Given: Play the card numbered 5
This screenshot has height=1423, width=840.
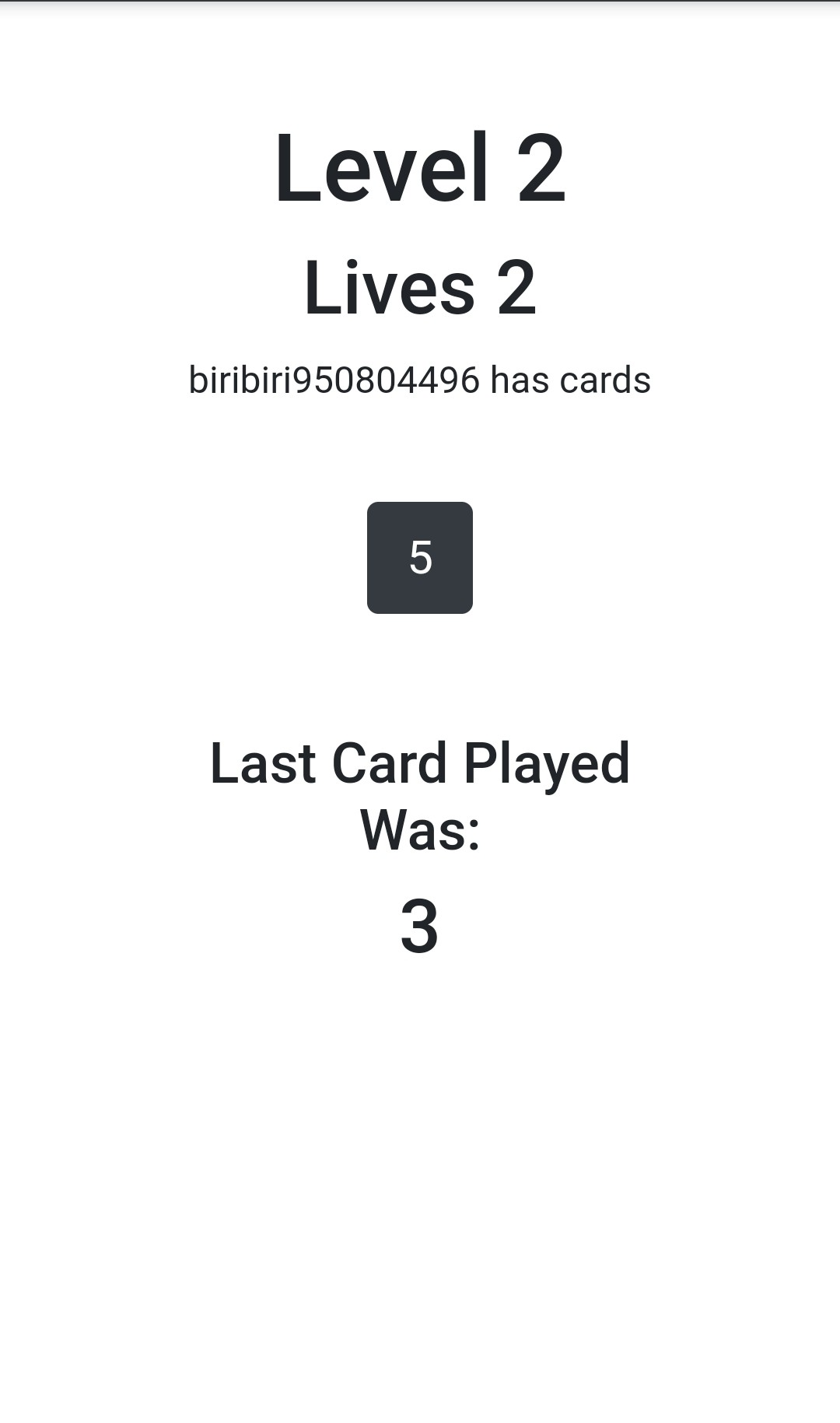Looking at the screenshot, I should click(420, 558).
